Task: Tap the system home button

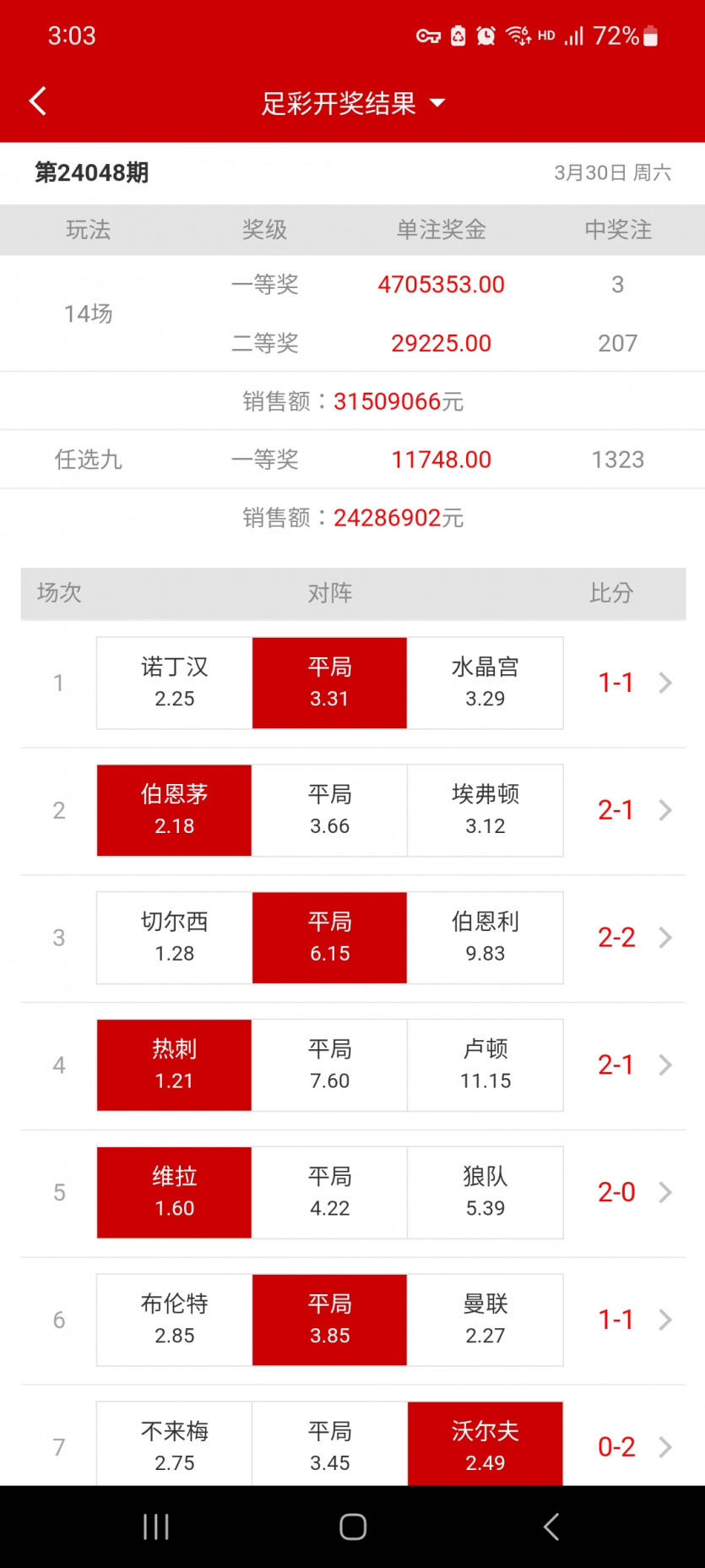Action: (x=352, y=1527)
